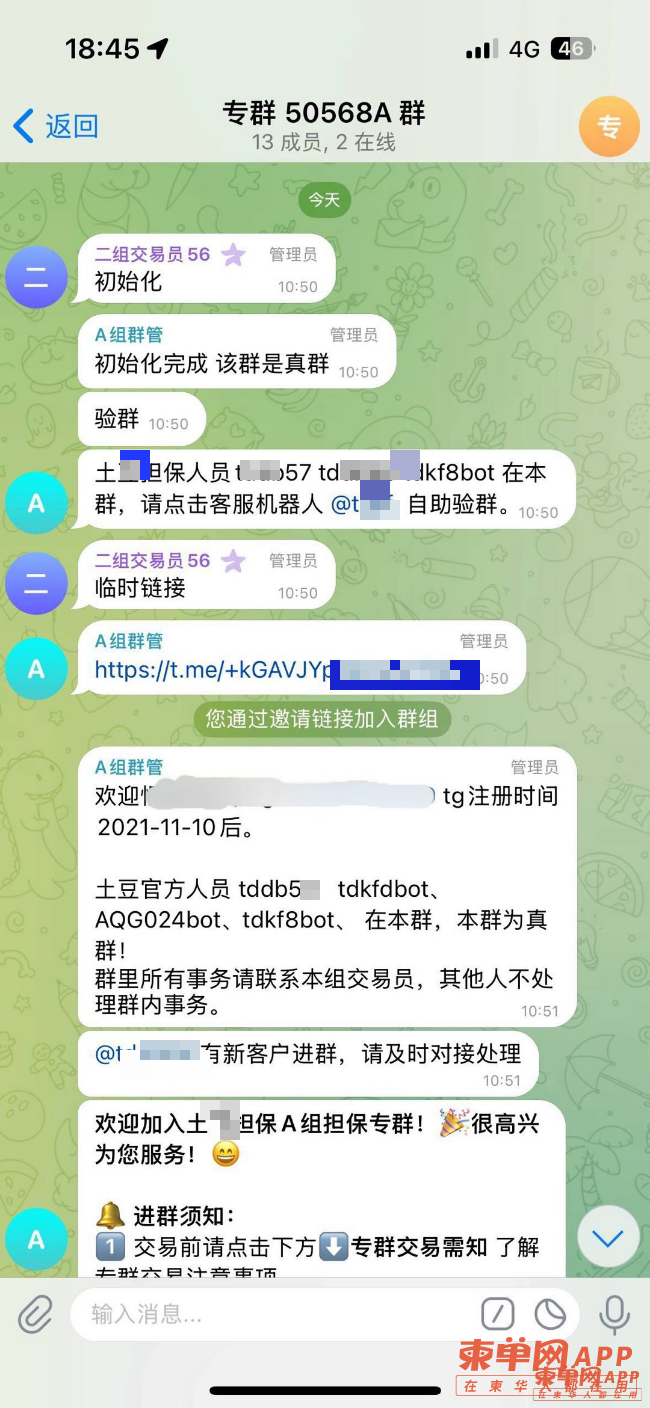View sender name 二组交易员 56 on 初始化

point(152,254)
